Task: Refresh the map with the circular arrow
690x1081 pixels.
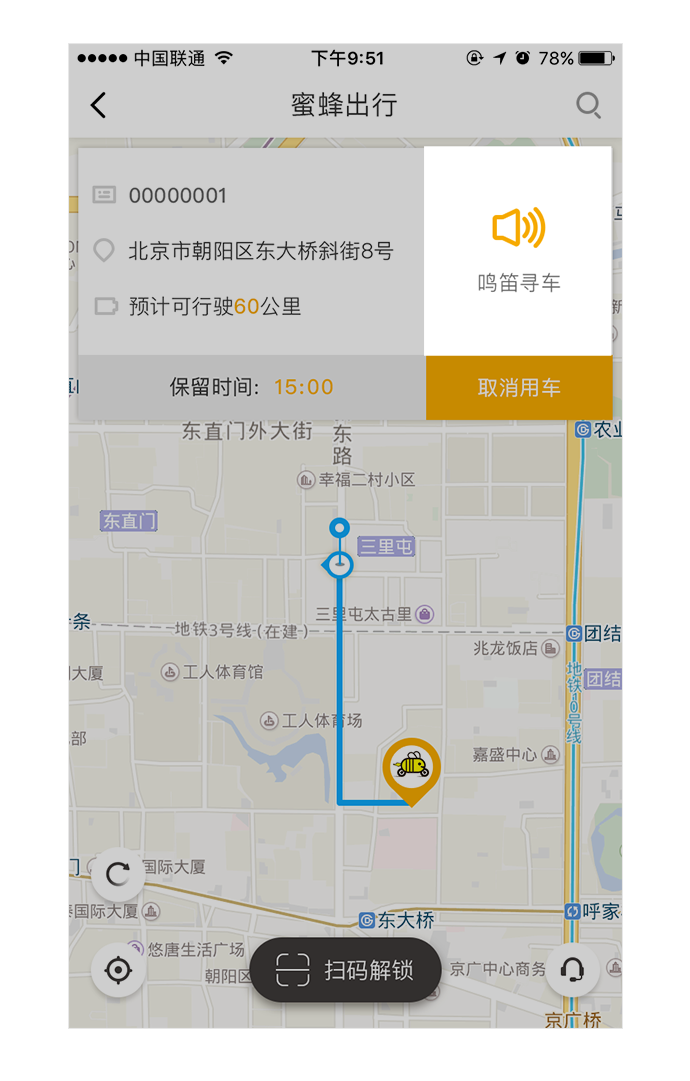Action: click(x=118, y=875)
